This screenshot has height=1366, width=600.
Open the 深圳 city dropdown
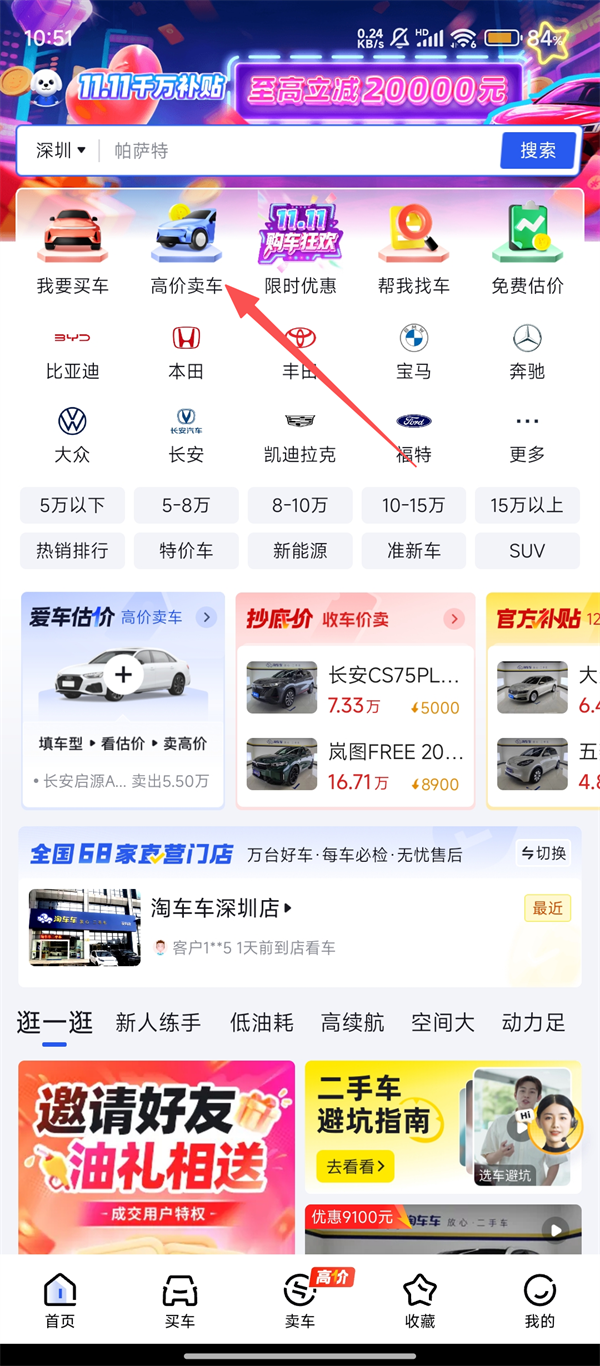60,151
